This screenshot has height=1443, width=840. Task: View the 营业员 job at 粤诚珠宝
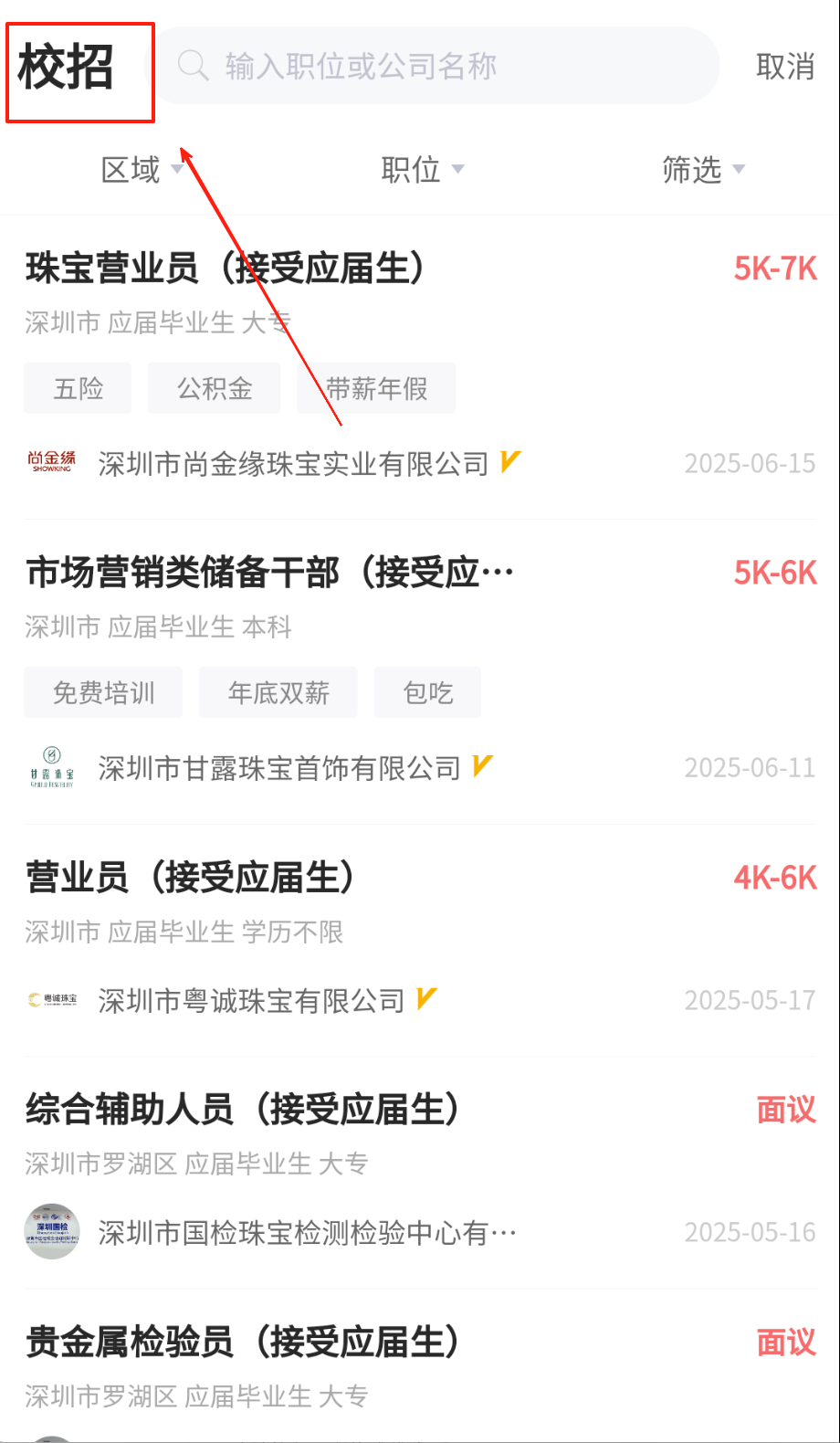[190, 879]
